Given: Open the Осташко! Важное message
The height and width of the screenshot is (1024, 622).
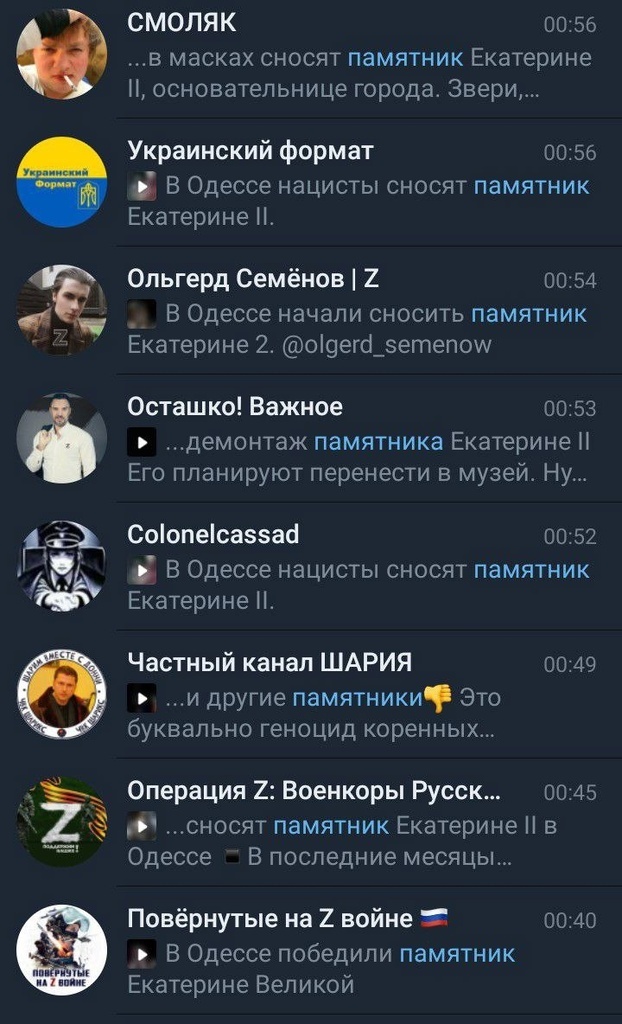Looking at the screenshot, I should click(311, 439).
